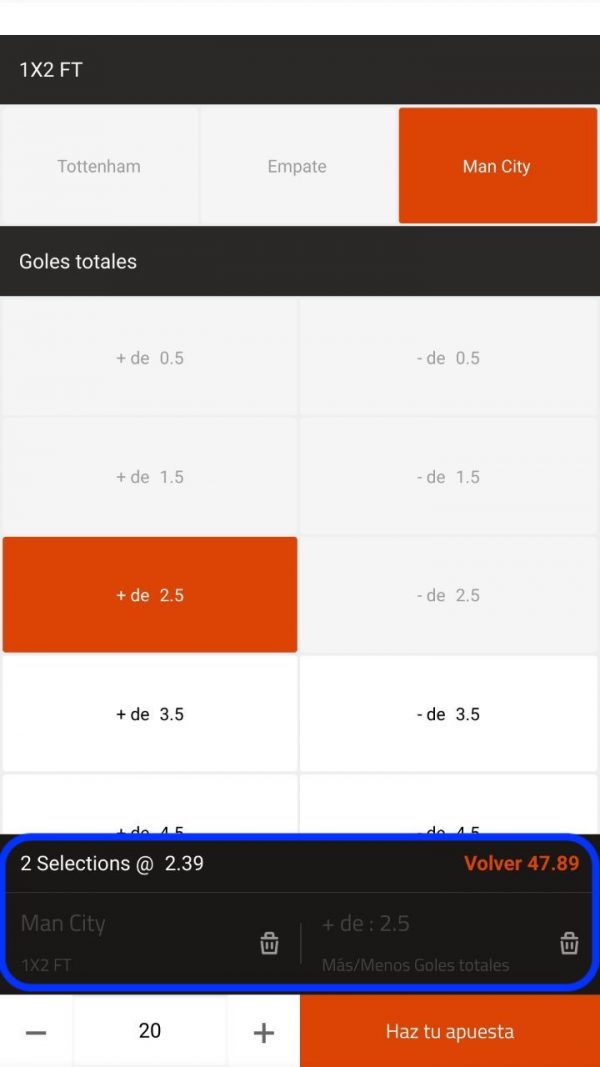Pick - de 0.5 total goals
This screenshot has height=1067, width=600.
[449, 357]
